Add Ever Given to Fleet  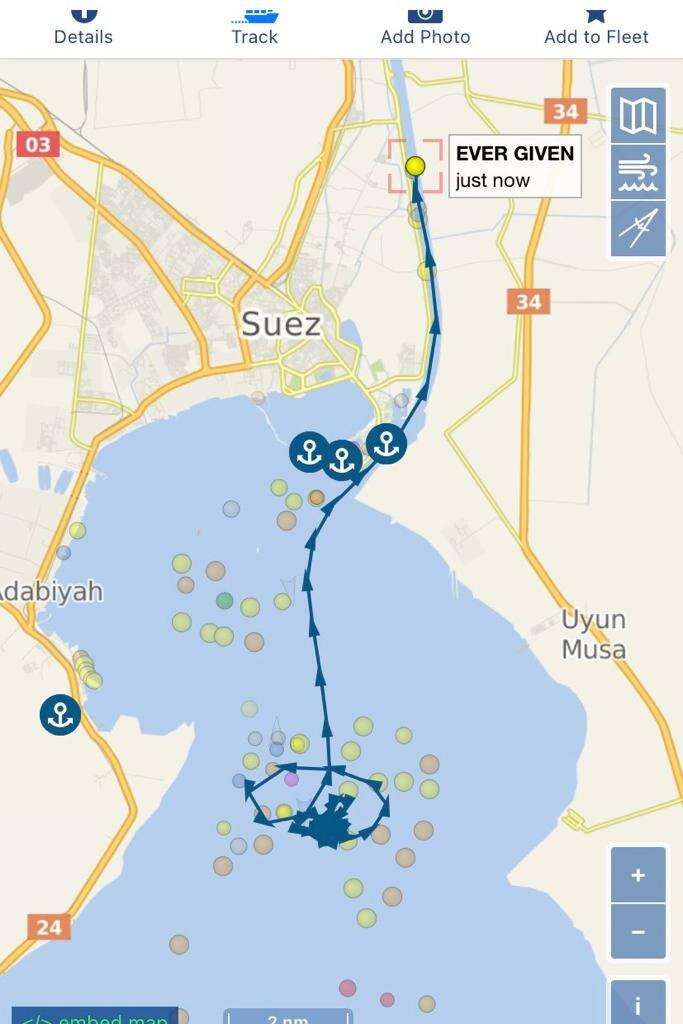click(x=596, y=27)
